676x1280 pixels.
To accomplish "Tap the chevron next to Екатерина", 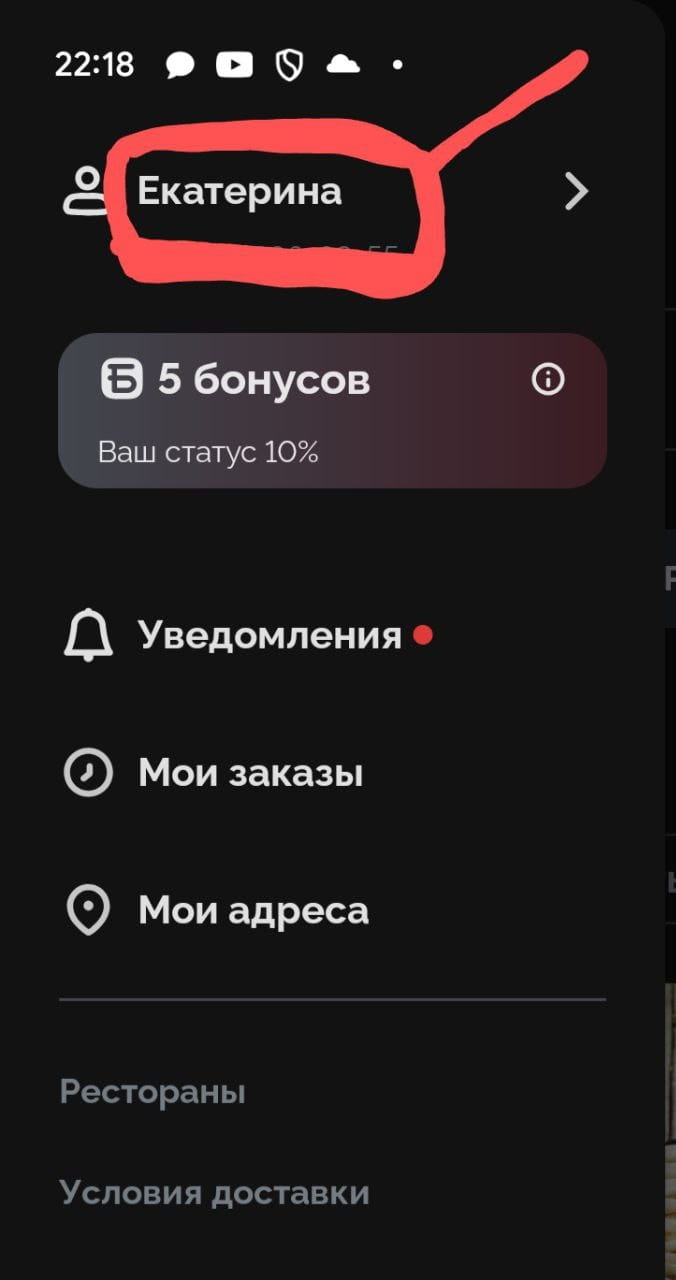I will click(576, 191).
